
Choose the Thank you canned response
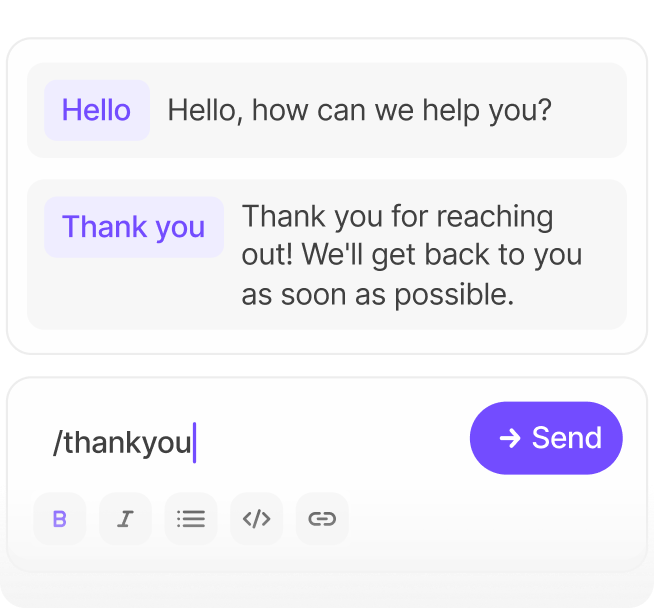pyautogui.click(x=133, y=227)
